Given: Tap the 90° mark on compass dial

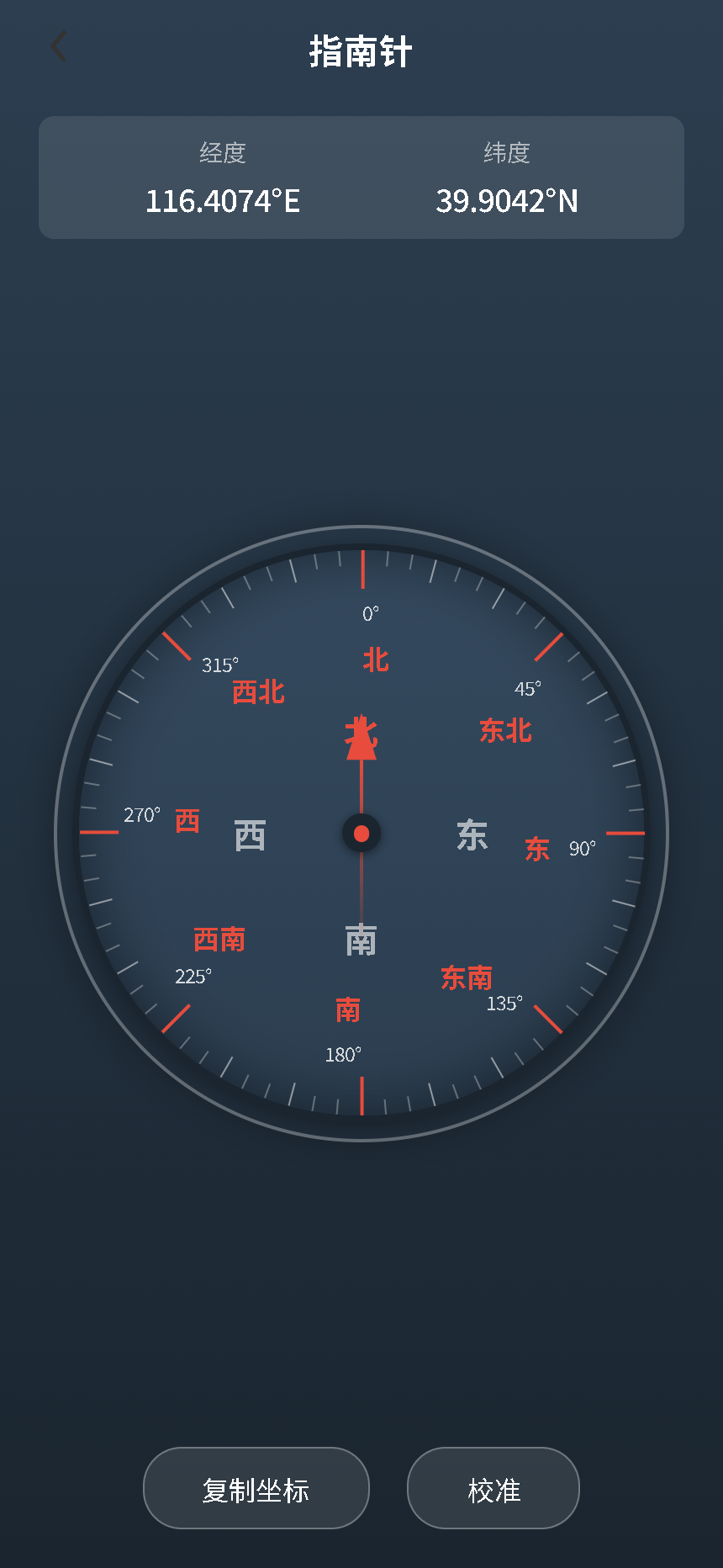Looking at the screenshot, I should tap(583, 848).
